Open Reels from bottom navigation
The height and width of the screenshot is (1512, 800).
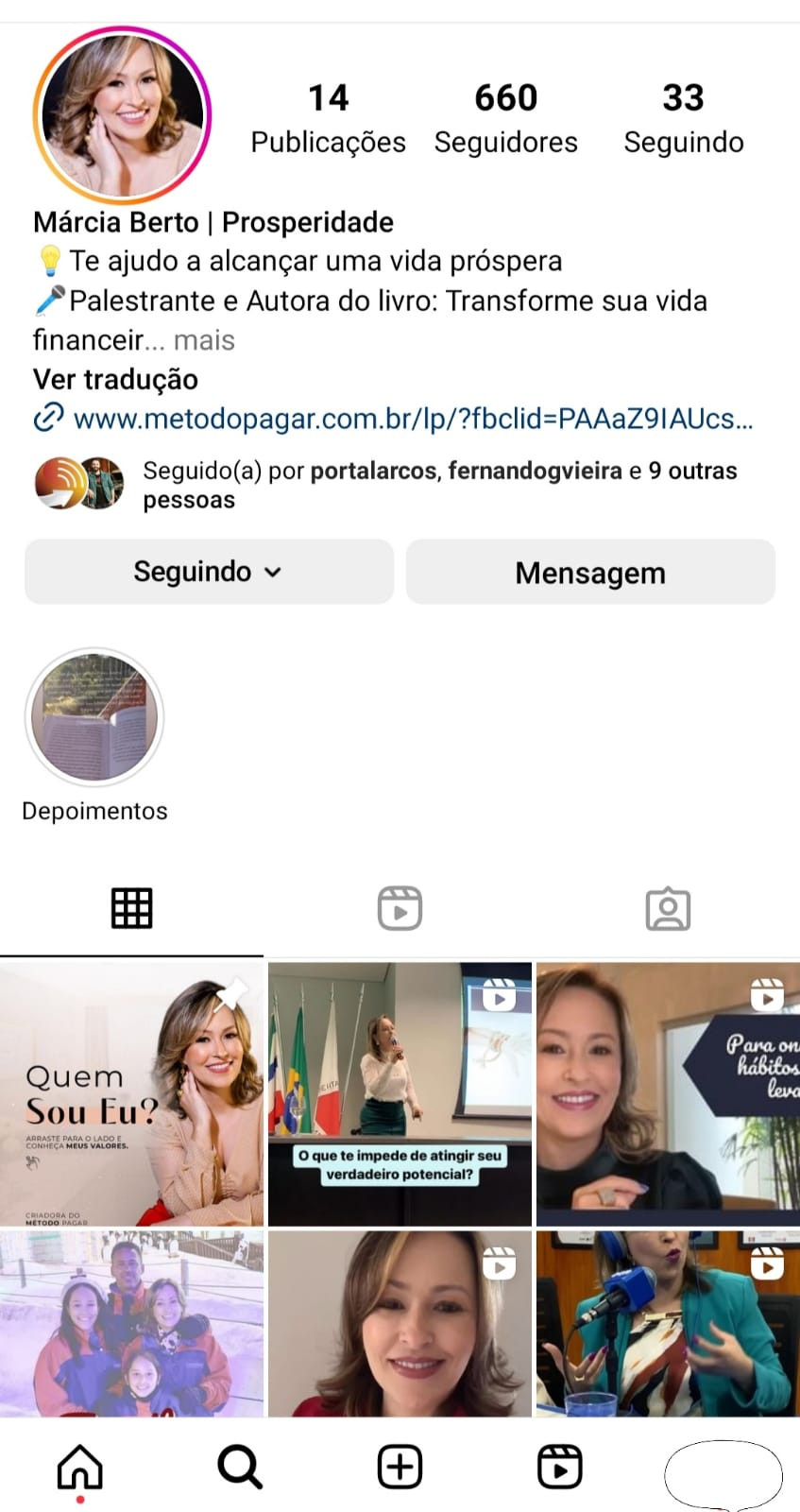click(x=559, y=1467)
